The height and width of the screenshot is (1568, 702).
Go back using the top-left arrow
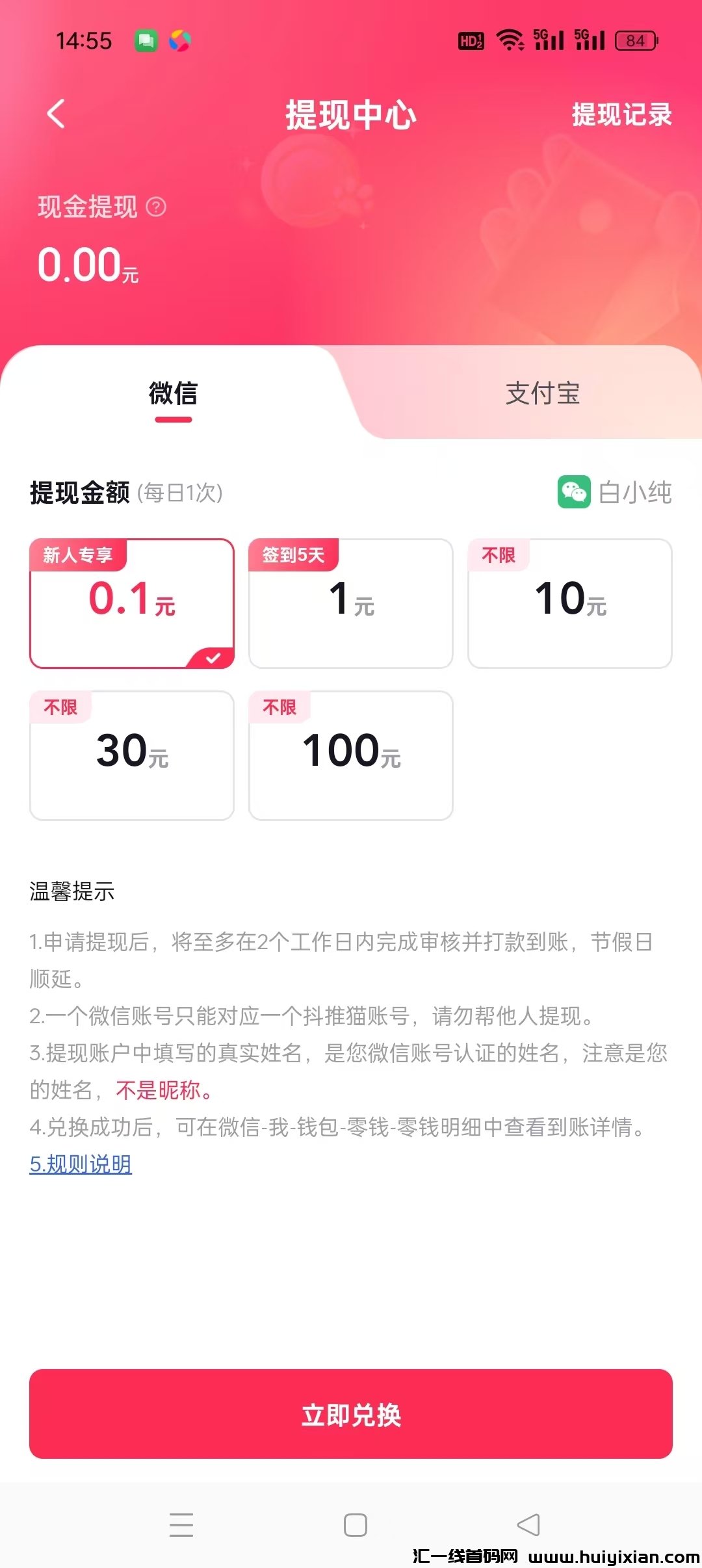coord(57,114)
